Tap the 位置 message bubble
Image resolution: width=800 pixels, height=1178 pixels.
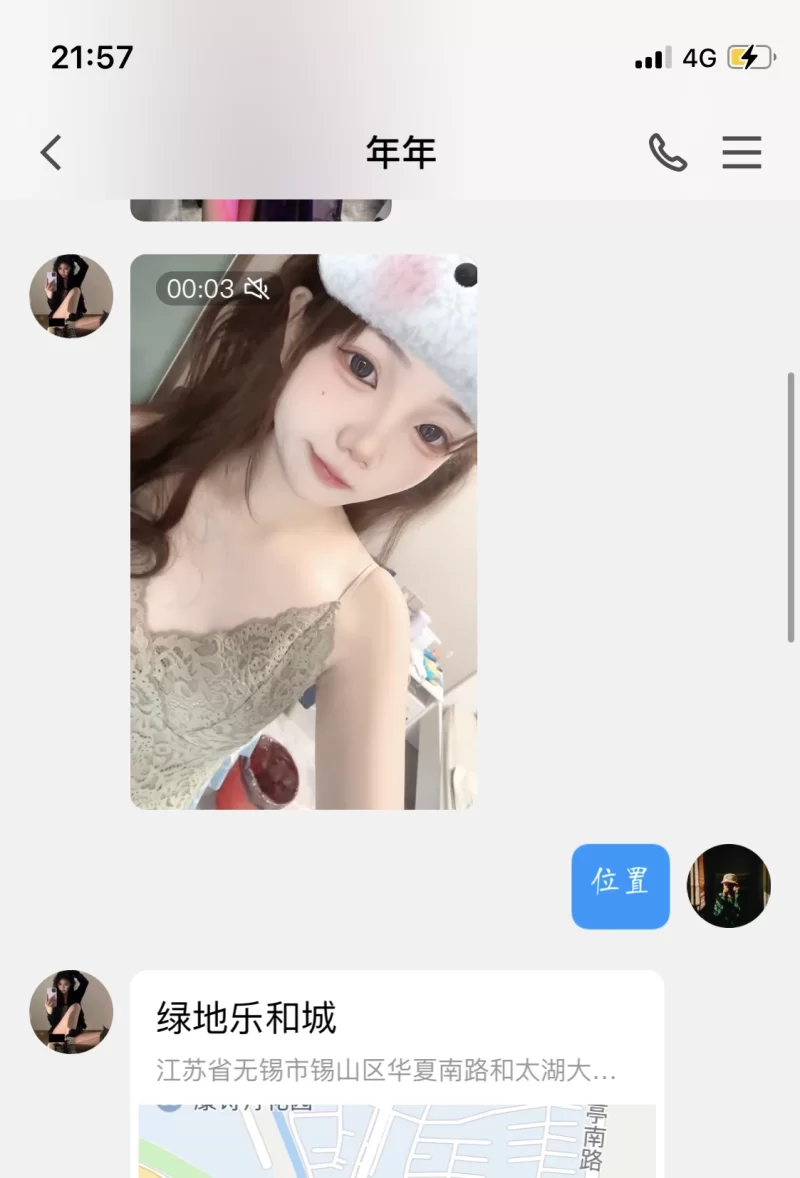tap(620, 886)
